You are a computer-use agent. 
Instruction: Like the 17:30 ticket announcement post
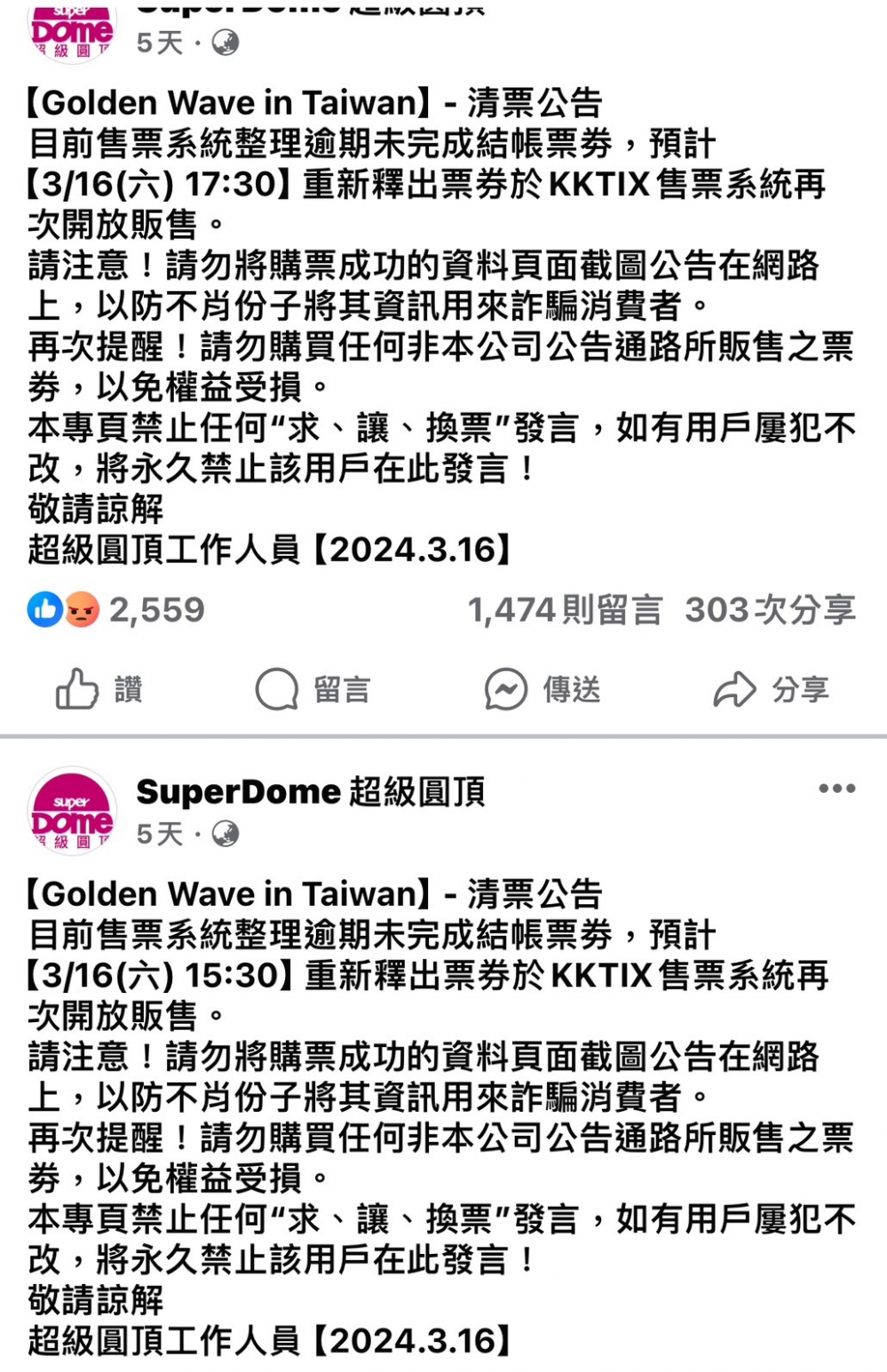click(99, 689)
